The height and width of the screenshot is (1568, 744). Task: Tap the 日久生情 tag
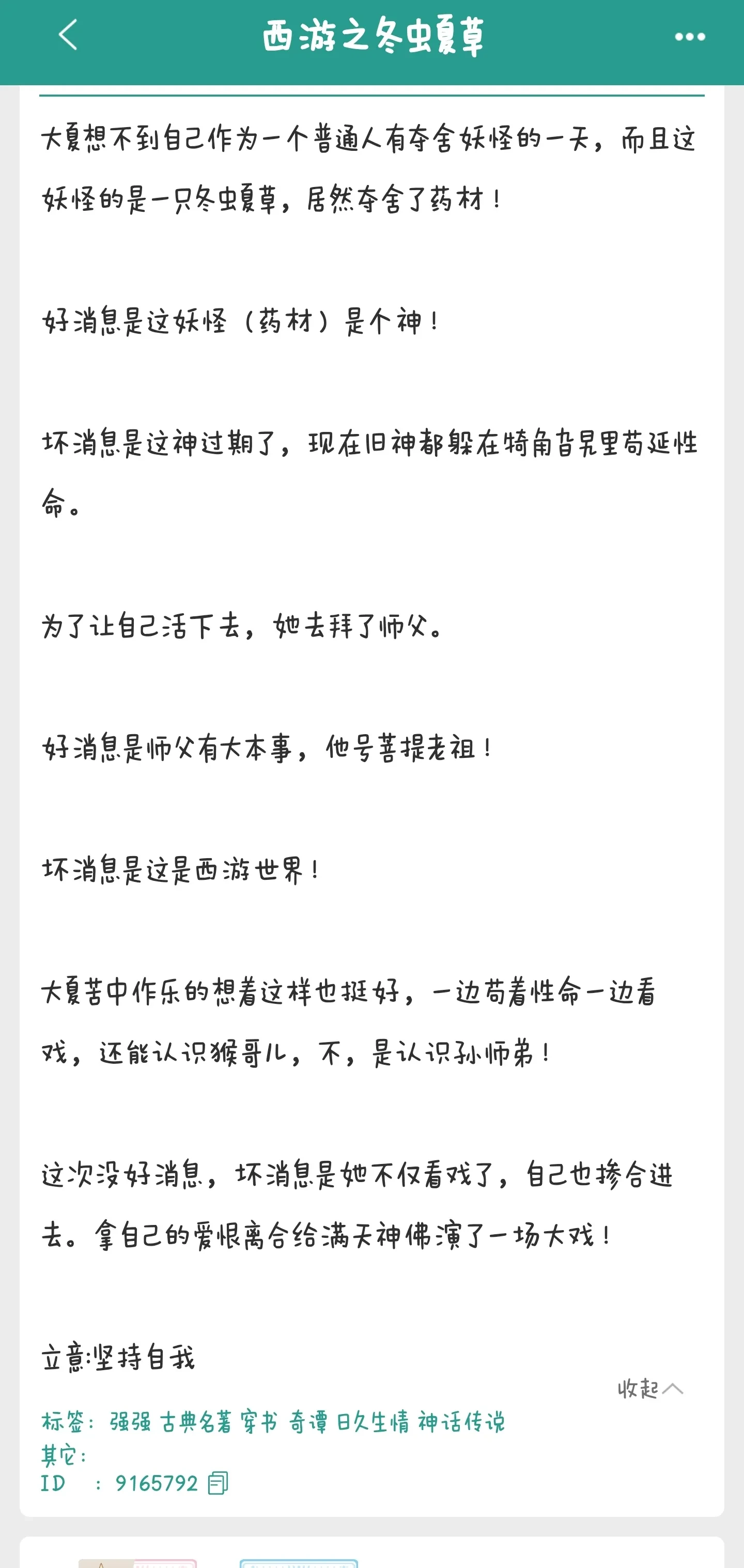click(x=372, y=1422)
